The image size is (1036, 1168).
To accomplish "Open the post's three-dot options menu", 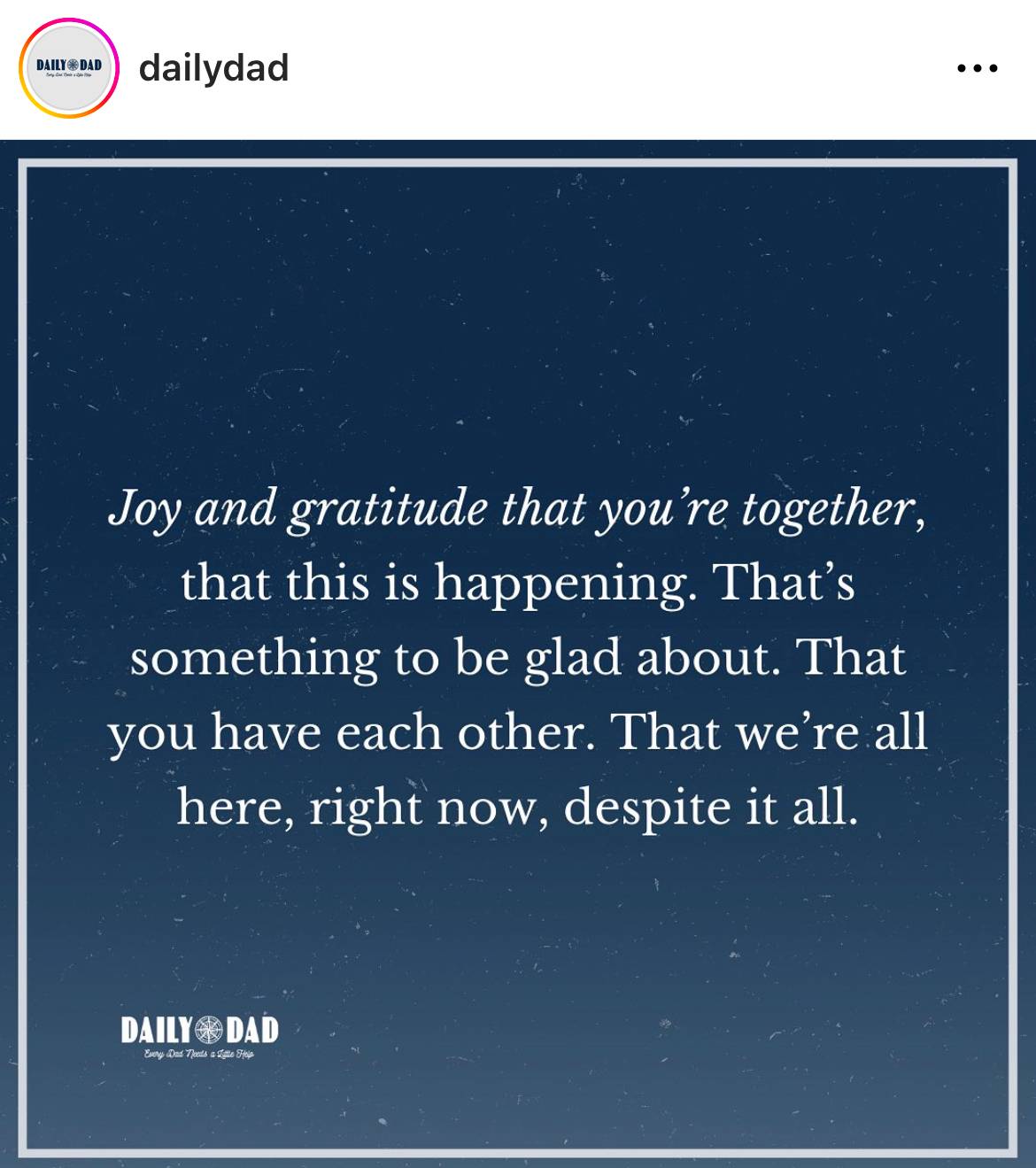I will pos(978,68).
